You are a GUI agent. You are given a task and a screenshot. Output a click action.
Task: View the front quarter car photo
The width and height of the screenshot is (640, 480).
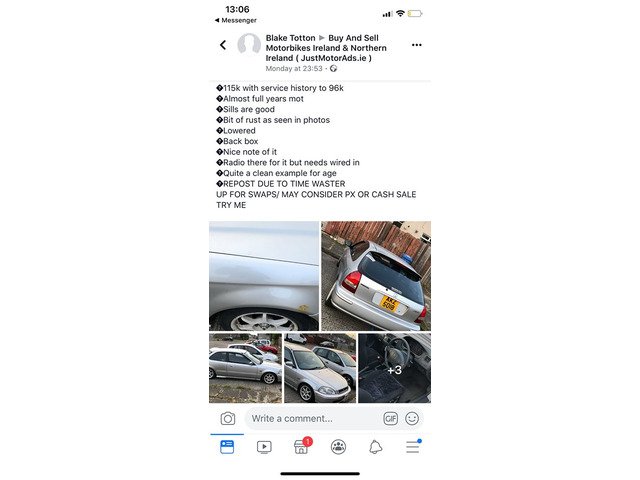319,368
